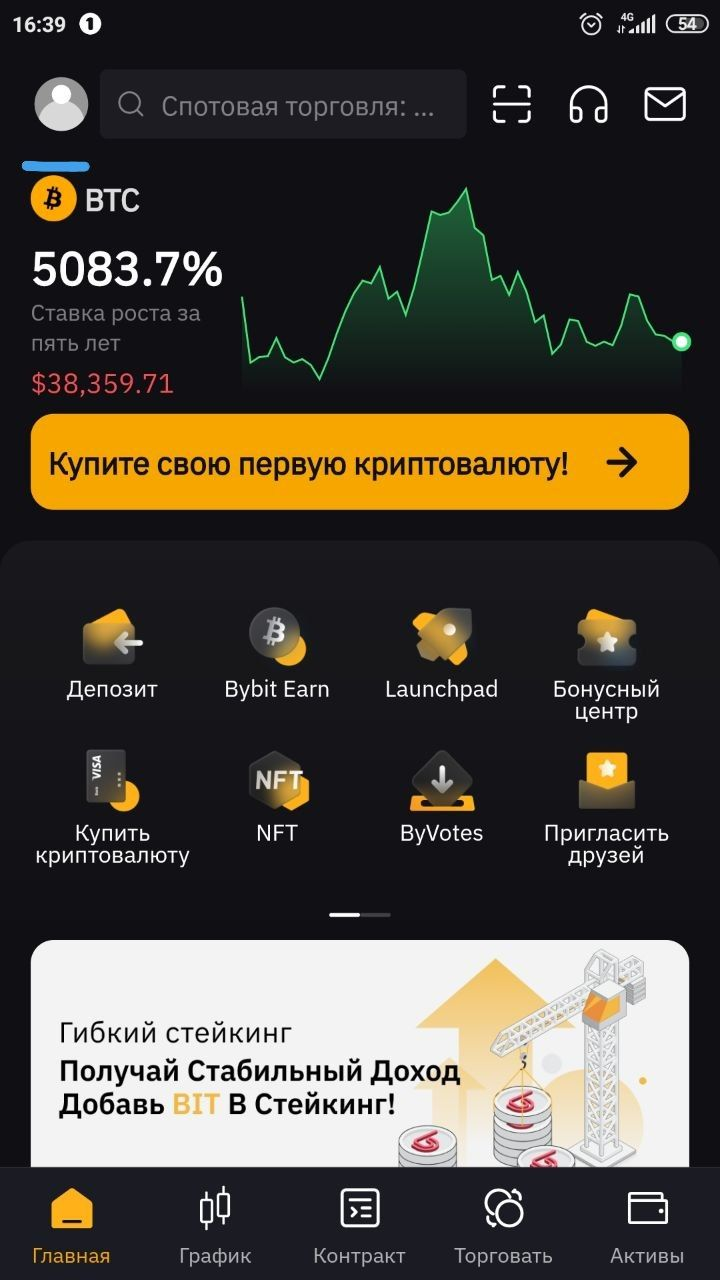Open Депозит

coord(112,654)
